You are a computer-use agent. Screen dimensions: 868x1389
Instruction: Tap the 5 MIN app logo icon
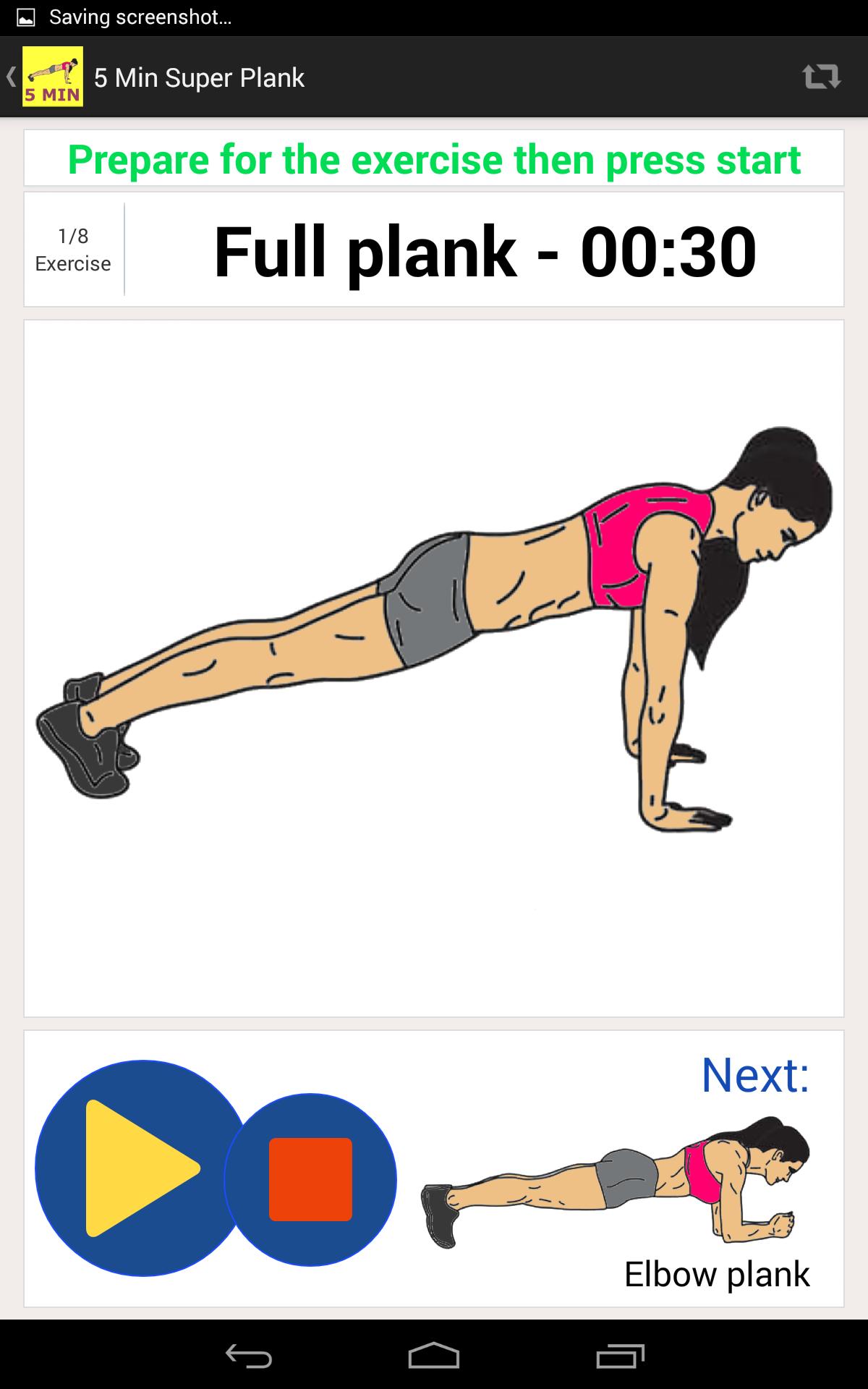52,76
